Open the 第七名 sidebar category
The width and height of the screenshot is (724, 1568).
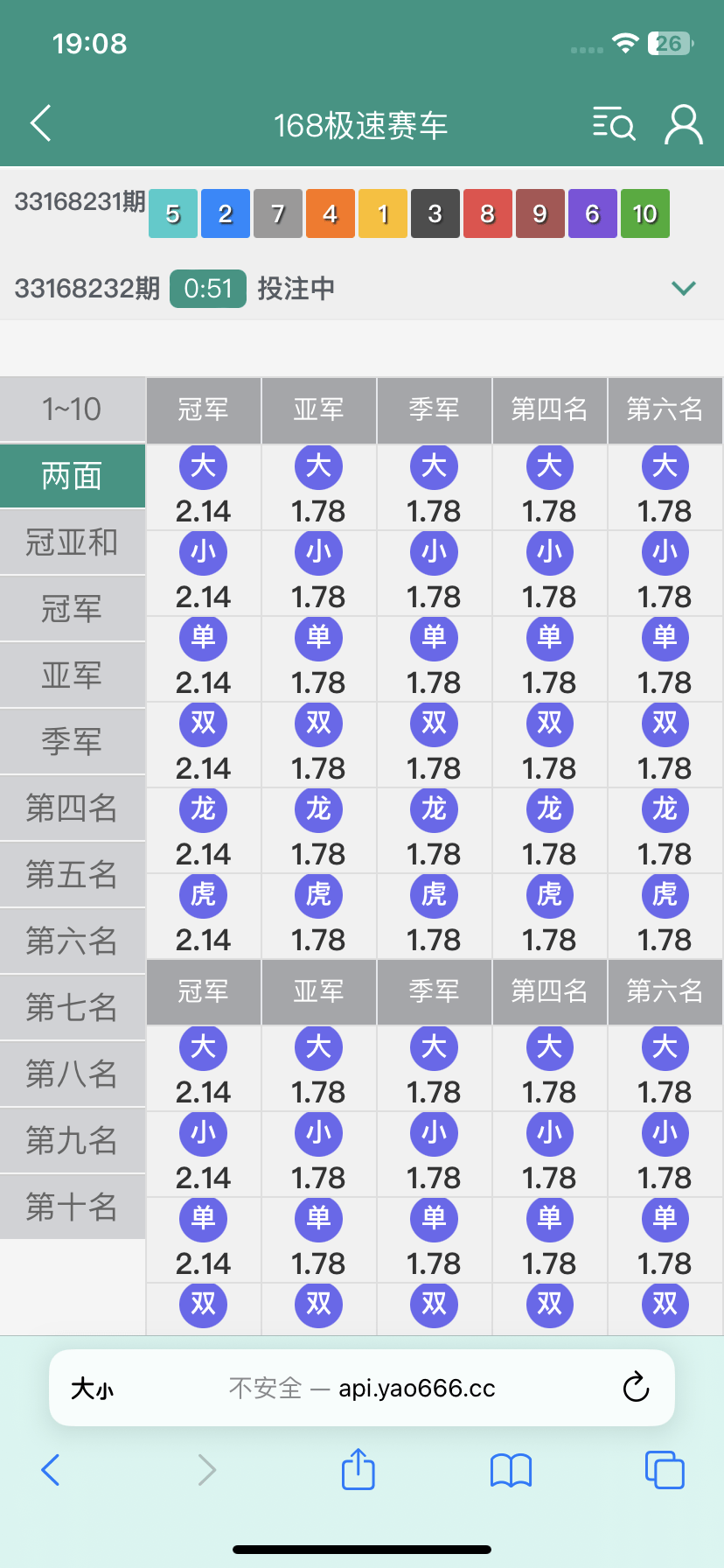pyautogui.click(x=72, y=1008)
